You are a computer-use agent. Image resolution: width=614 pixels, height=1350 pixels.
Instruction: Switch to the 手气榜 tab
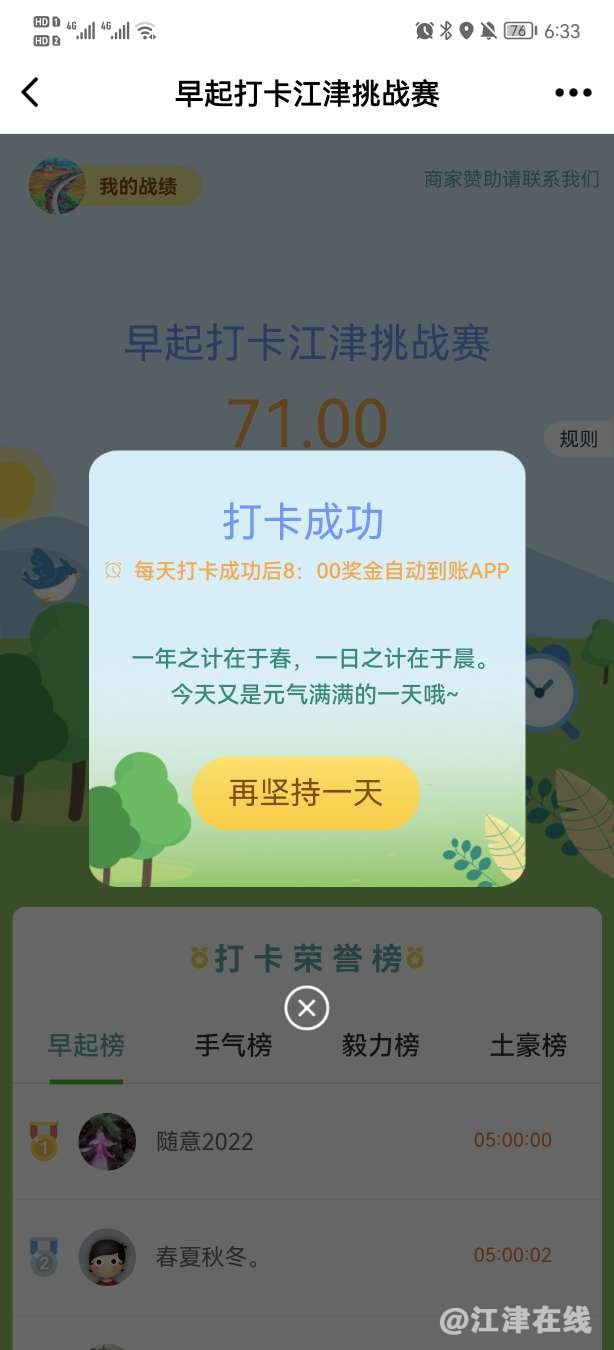click(x=233, y=1046)
